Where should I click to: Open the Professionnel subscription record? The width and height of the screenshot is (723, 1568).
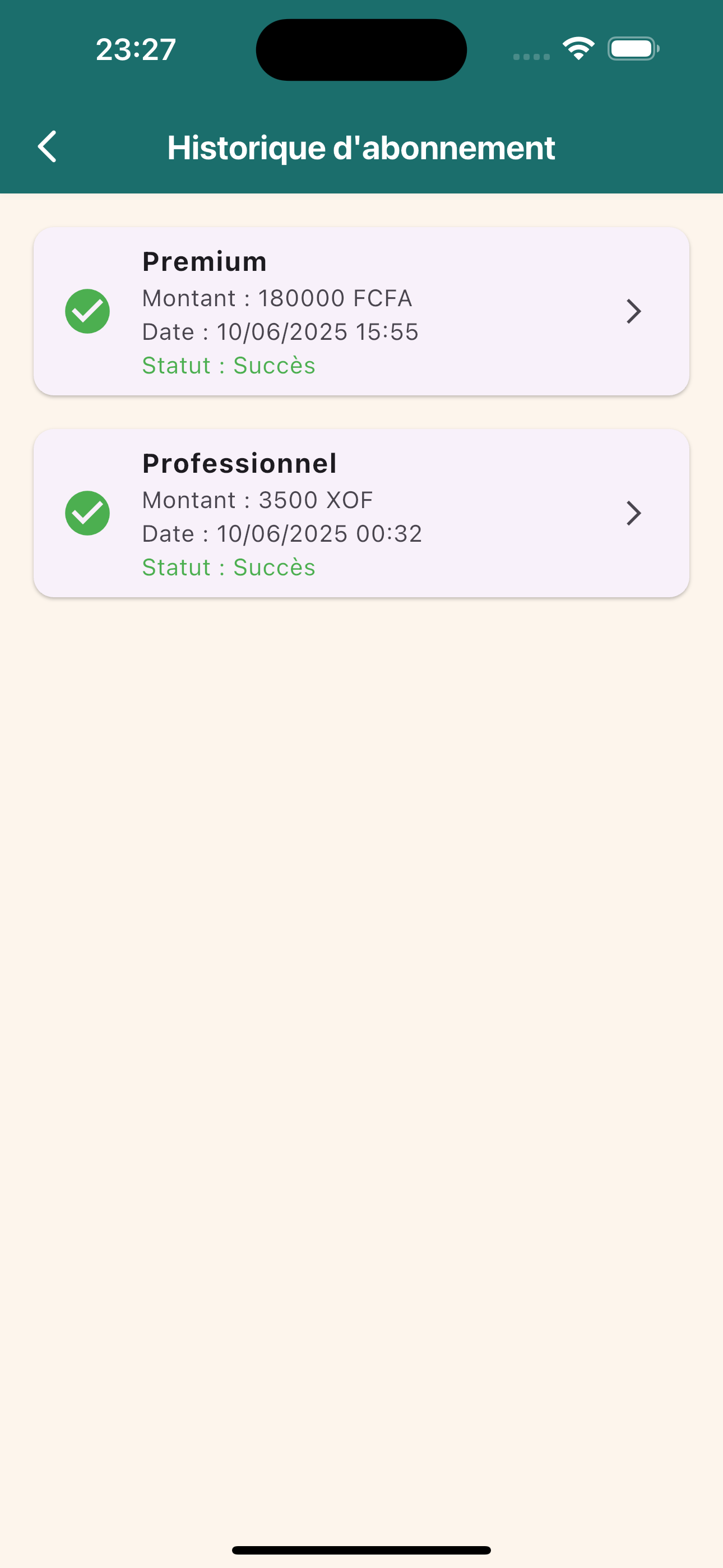click(x=361, y=513)
